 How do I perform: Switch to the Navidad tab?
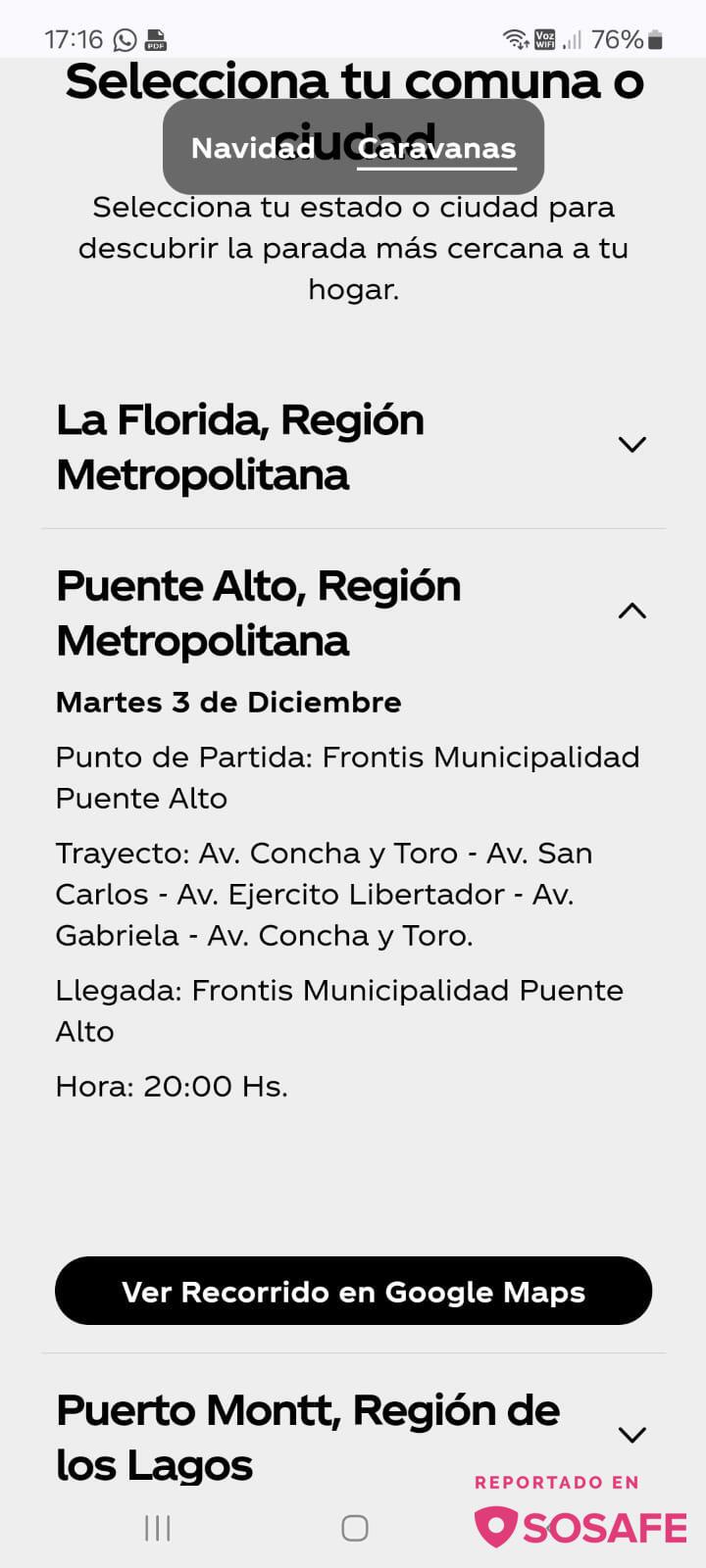coord(252,148)
